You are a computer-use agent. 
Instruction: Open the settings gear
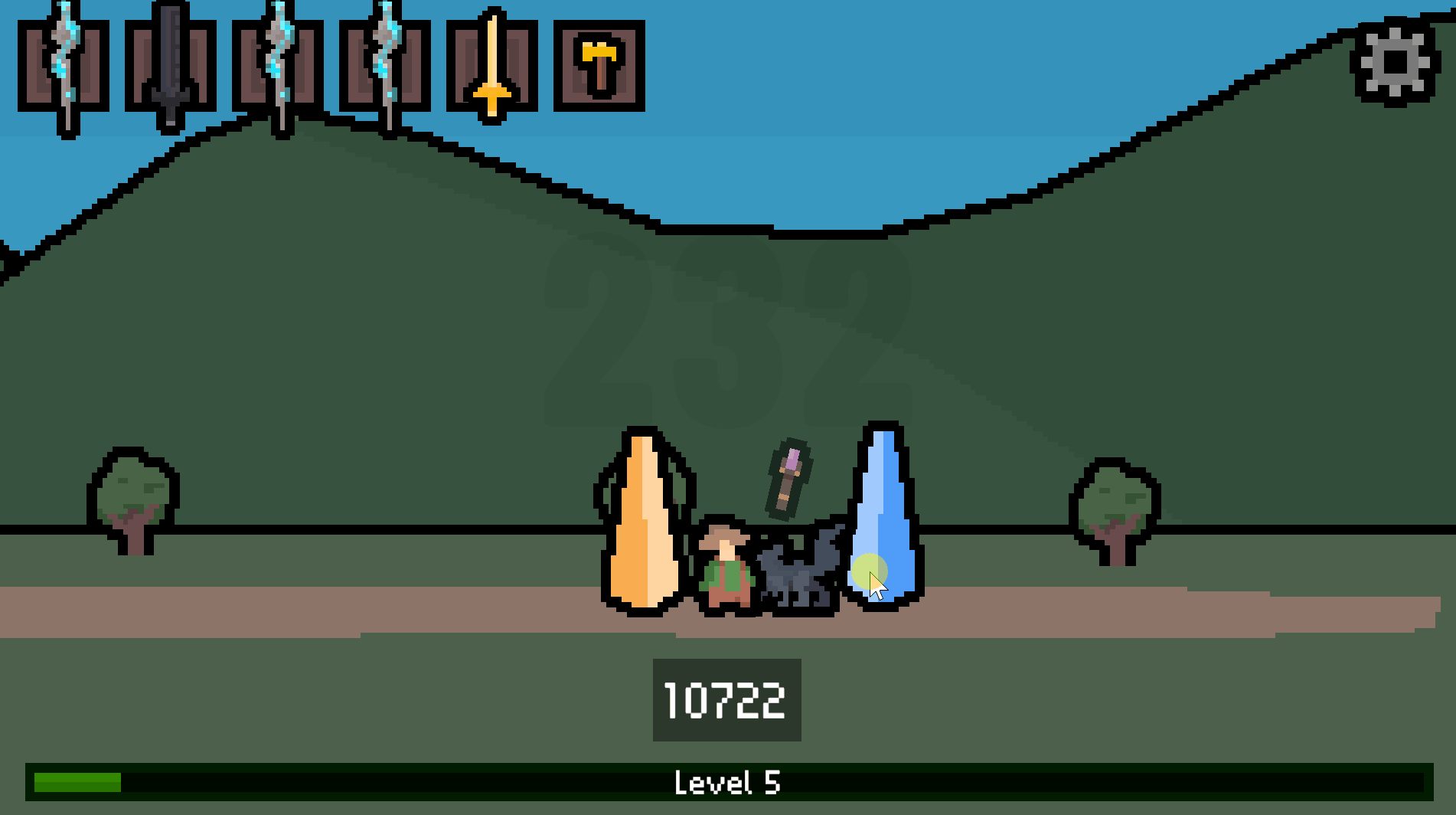pos(1394,63)
